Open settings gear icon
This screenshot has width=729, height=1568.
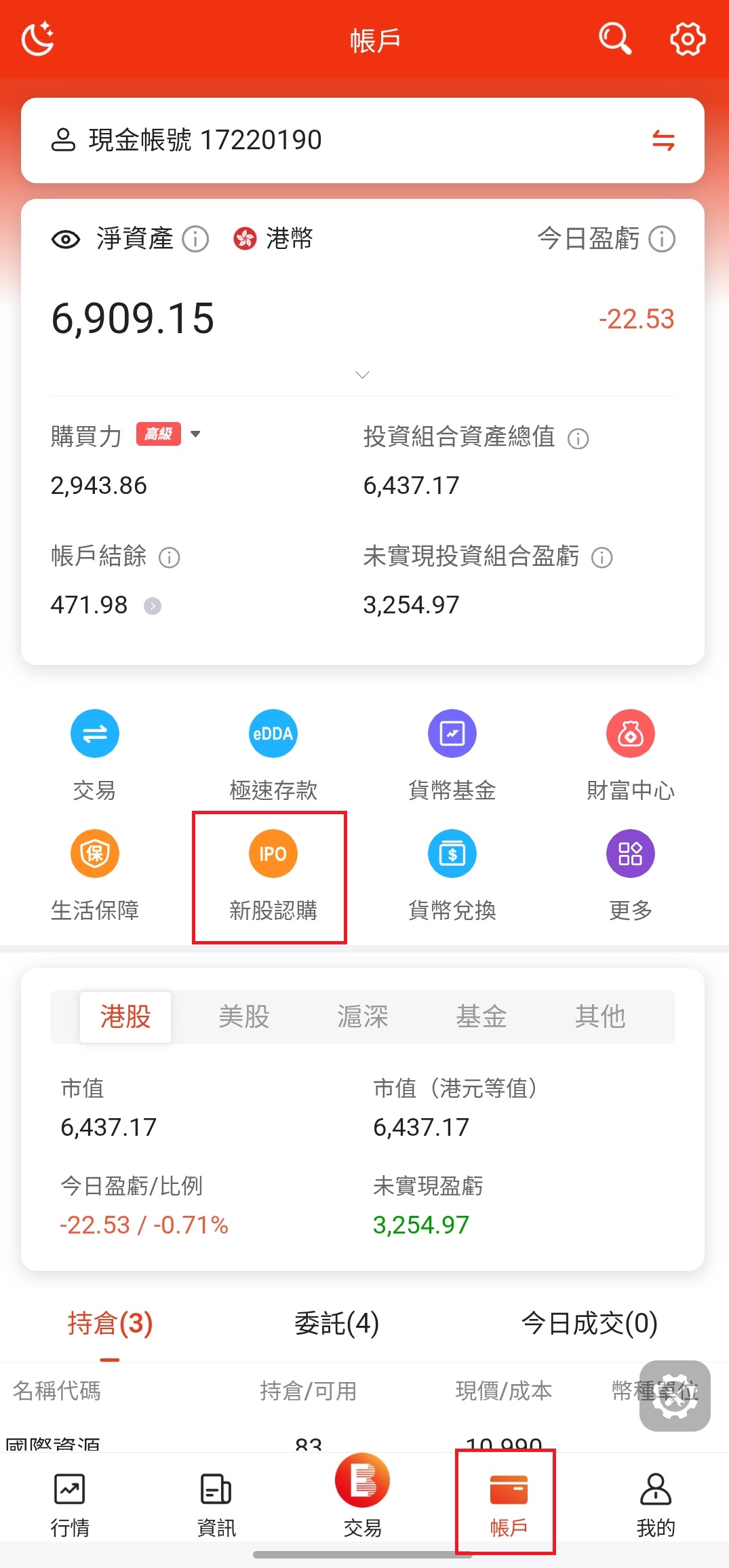pos(687,39)
